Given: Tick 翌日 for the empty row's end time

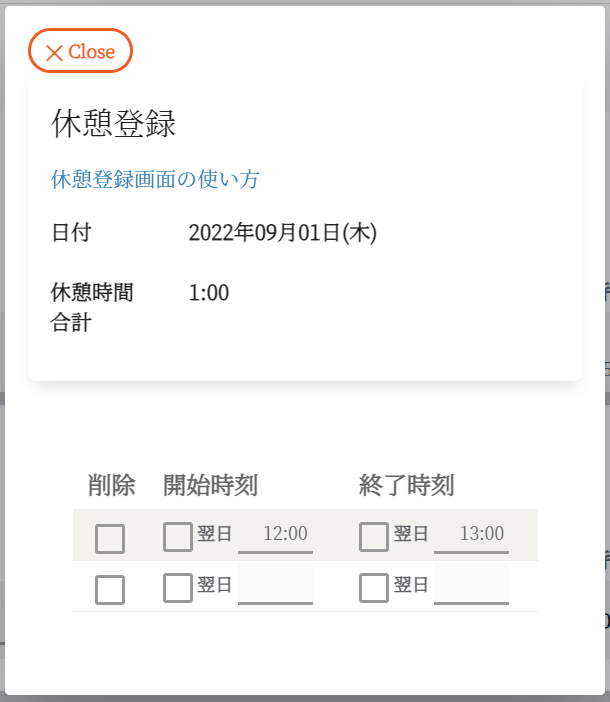Looking at the screenshot, I should point(374,587).
